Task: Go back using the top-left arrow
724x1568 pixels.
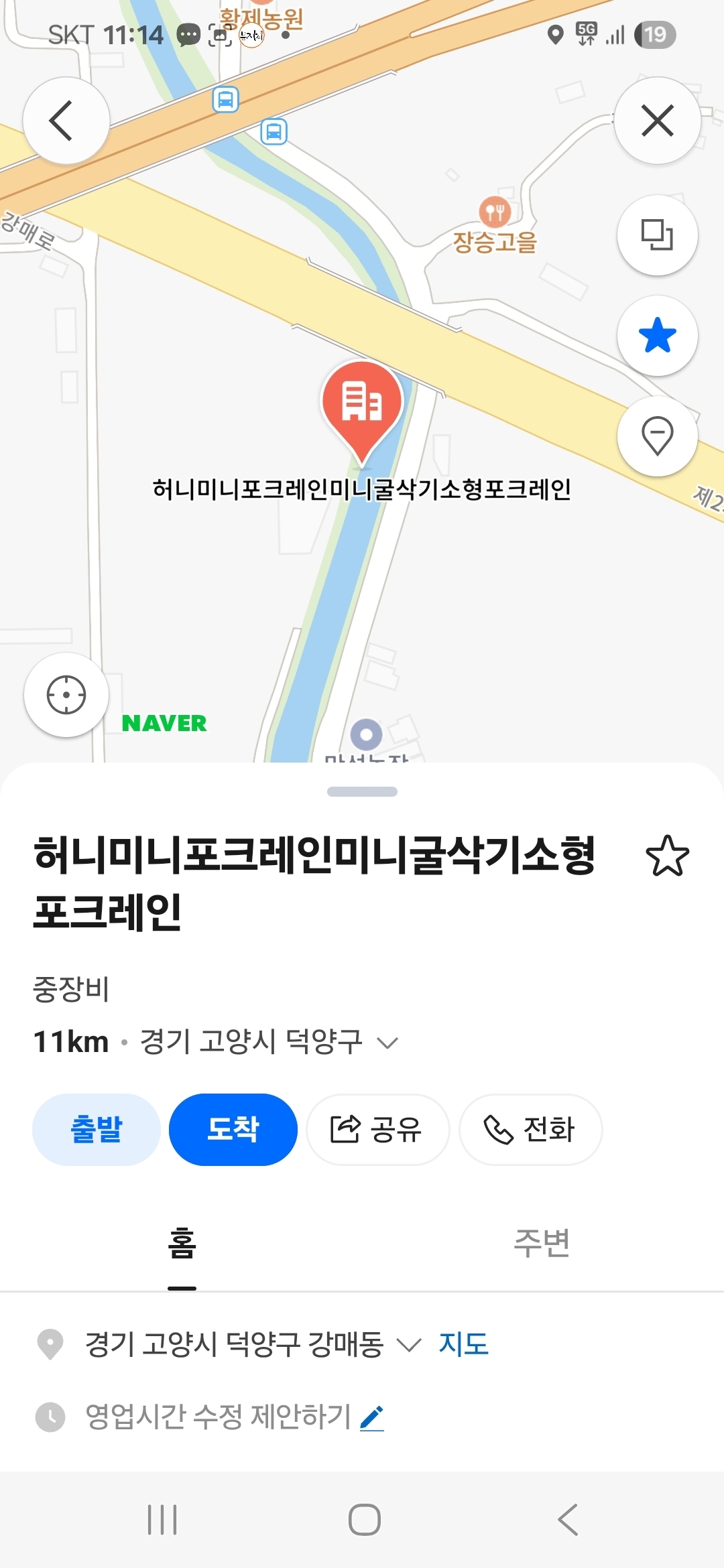Action: pos(66,121)
